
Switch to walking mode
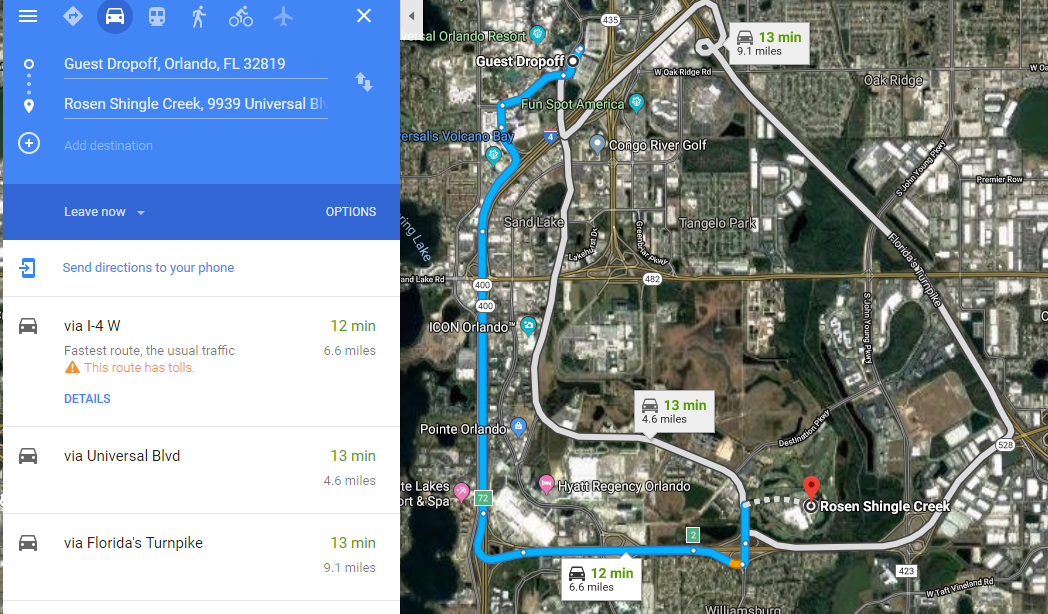click(198, 16)
